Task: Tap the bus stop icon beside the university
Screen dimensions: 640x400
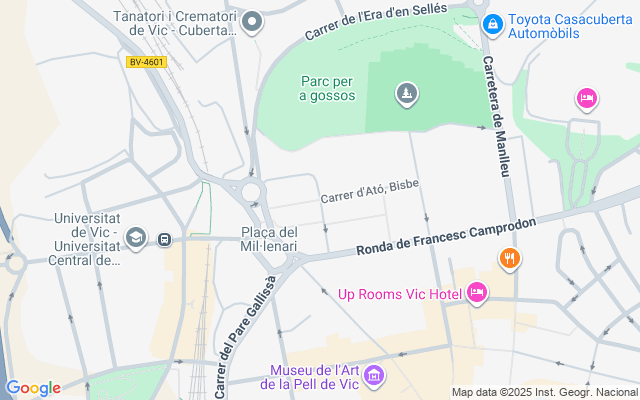Action: click(x=164, y=239)
